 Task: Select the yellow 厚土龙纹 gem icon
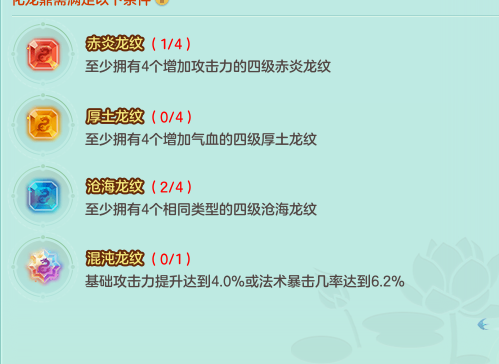click(43, 124)
